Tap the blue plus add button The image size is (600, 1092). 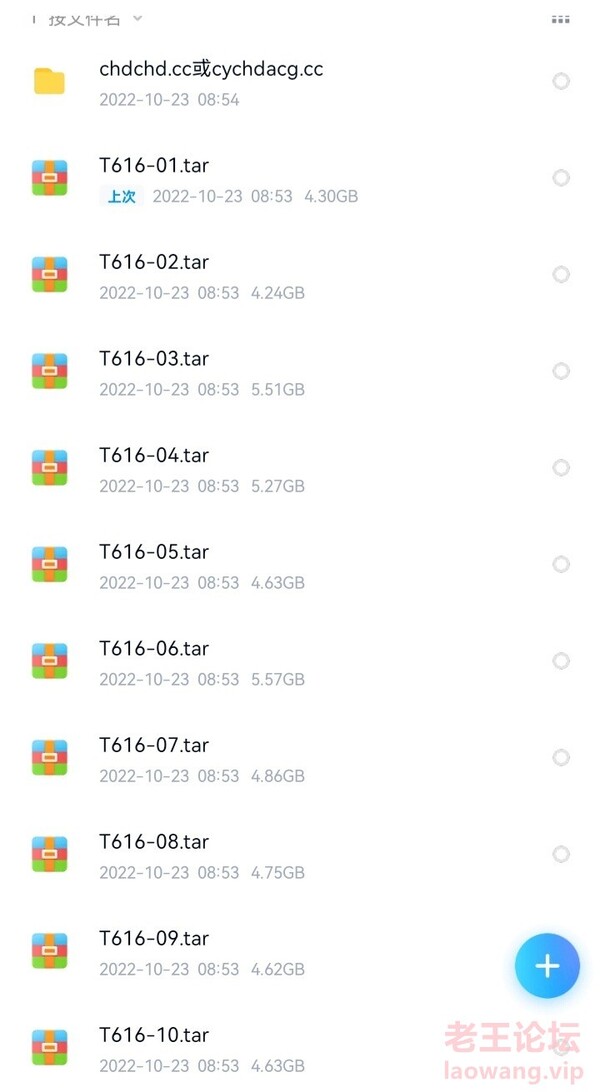547,965
